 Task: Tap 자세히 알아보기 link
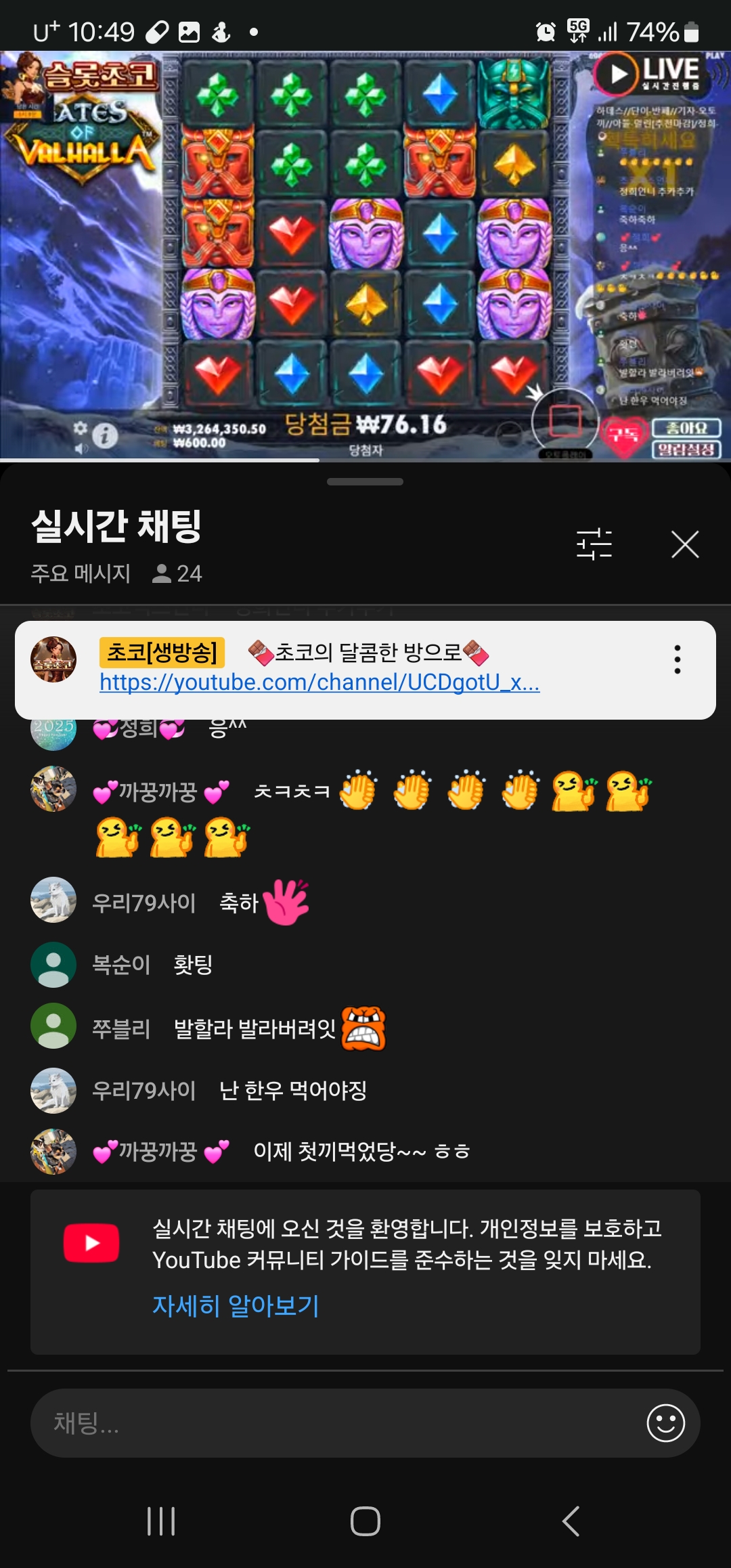tap(236, 1305)
